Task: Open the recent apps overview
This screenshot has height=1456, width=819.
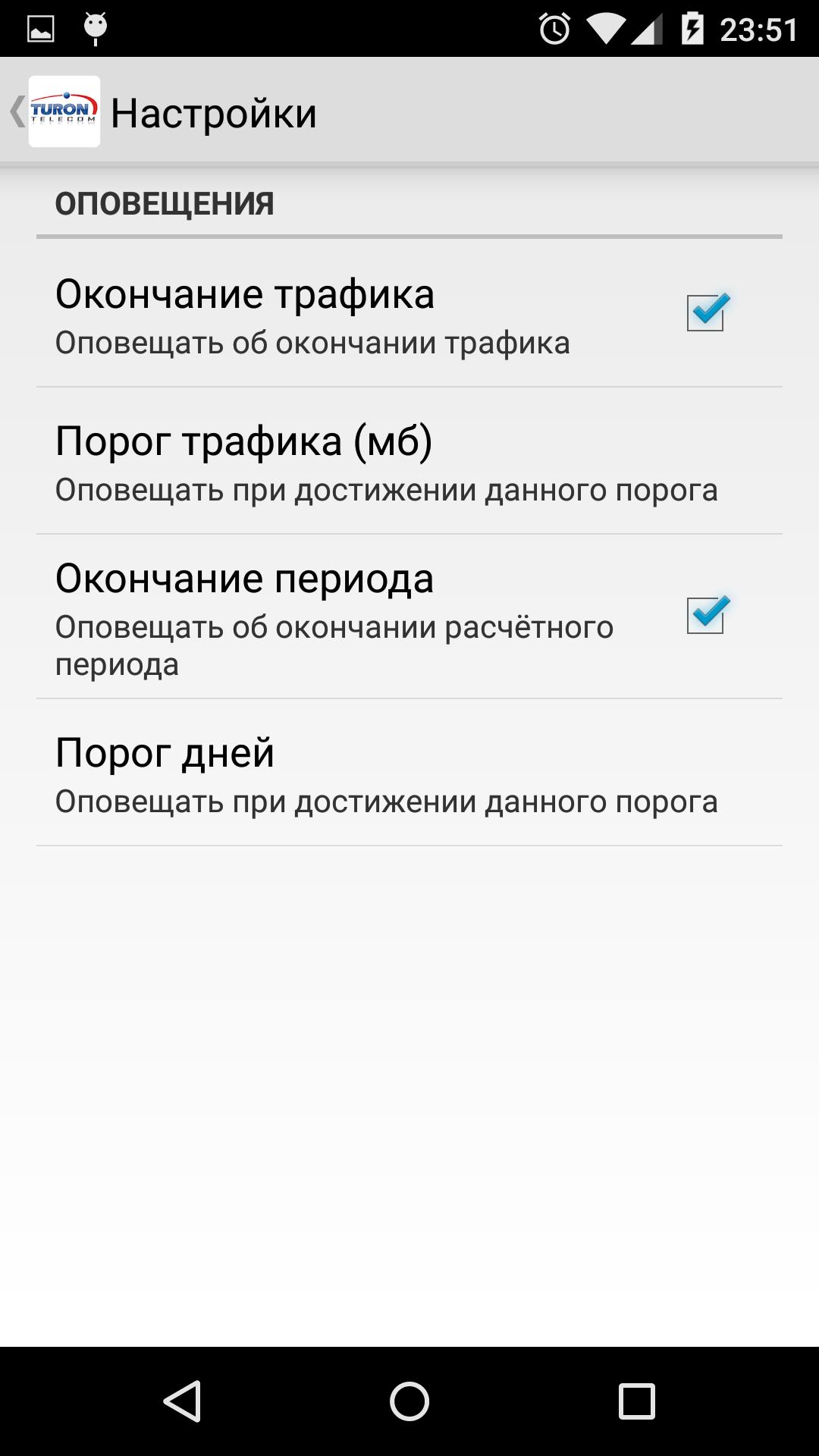Action: click(636, 1401)
